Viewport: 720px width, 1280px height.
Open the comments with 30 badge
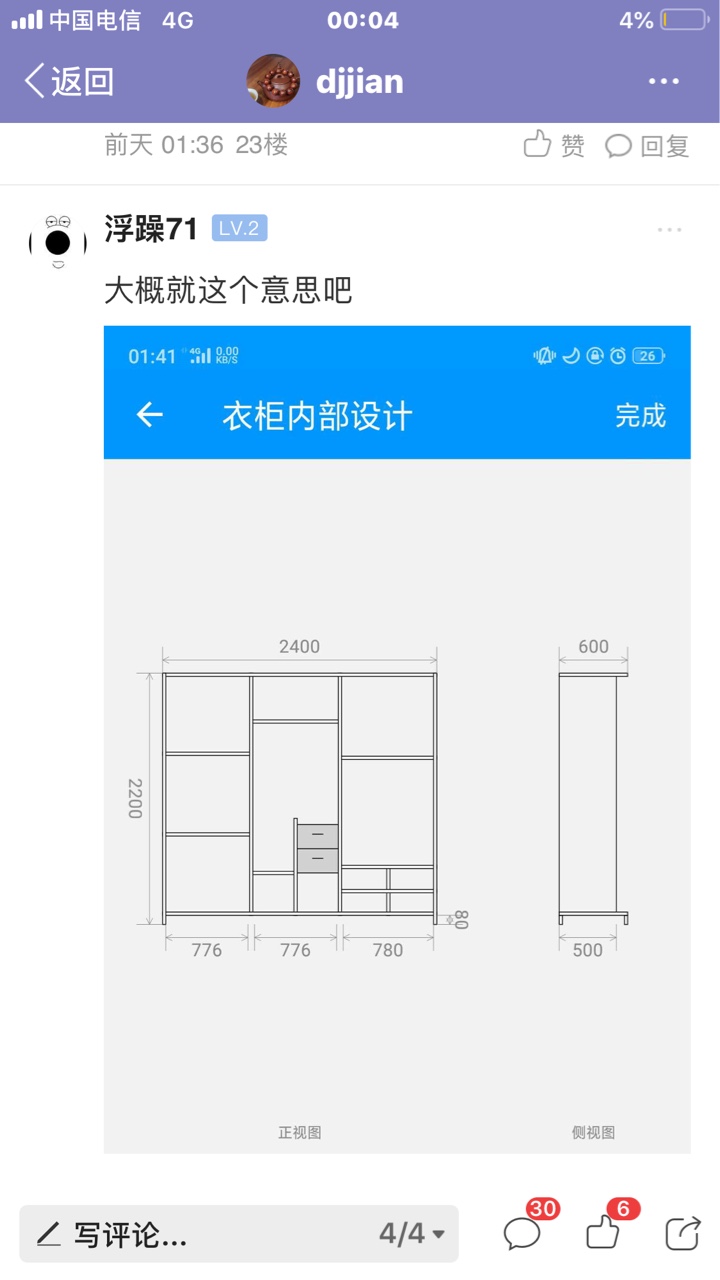point(523,1232)
